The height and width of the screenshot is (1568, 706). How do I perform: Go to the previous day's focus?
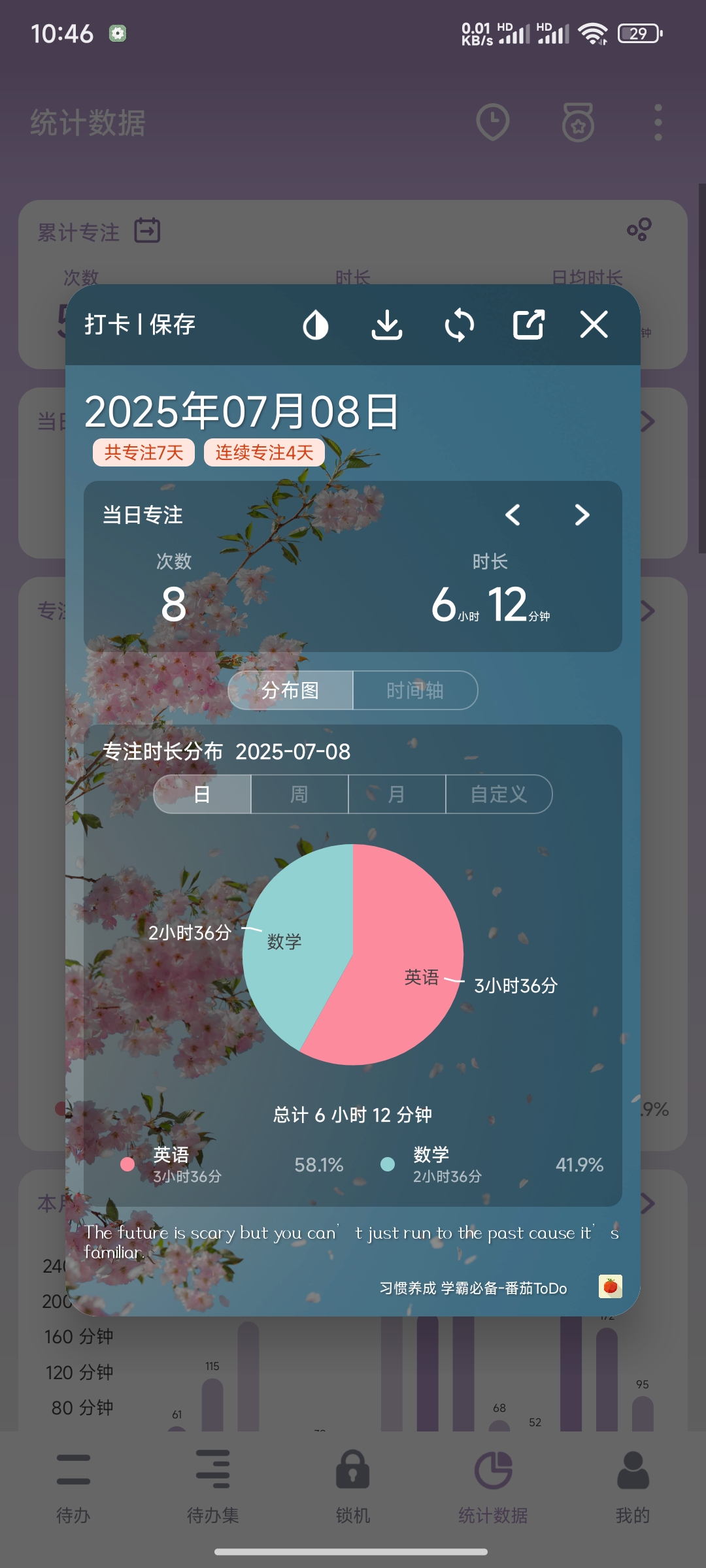(513, 515)
